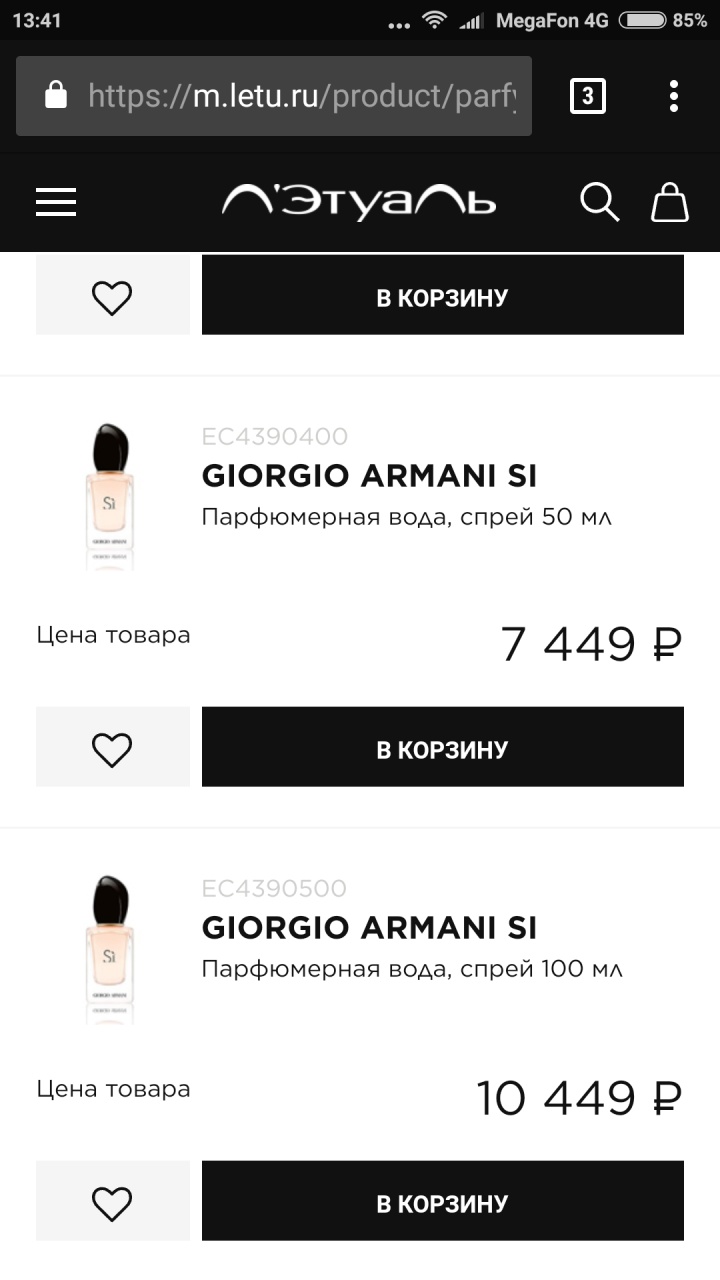Image resolution: width=720 pixels, height=1280 pixels.
Task: Open the shopping bag
Action: 669,202
